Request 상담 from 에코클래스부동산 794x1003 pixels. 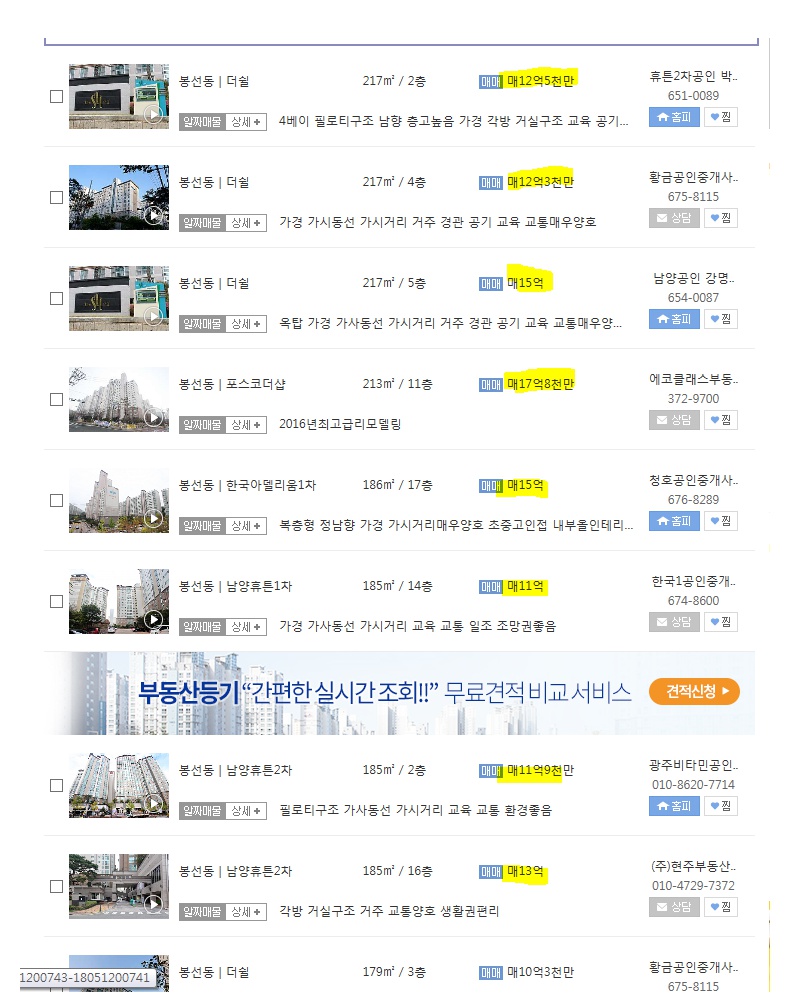(x=674, y=420)
